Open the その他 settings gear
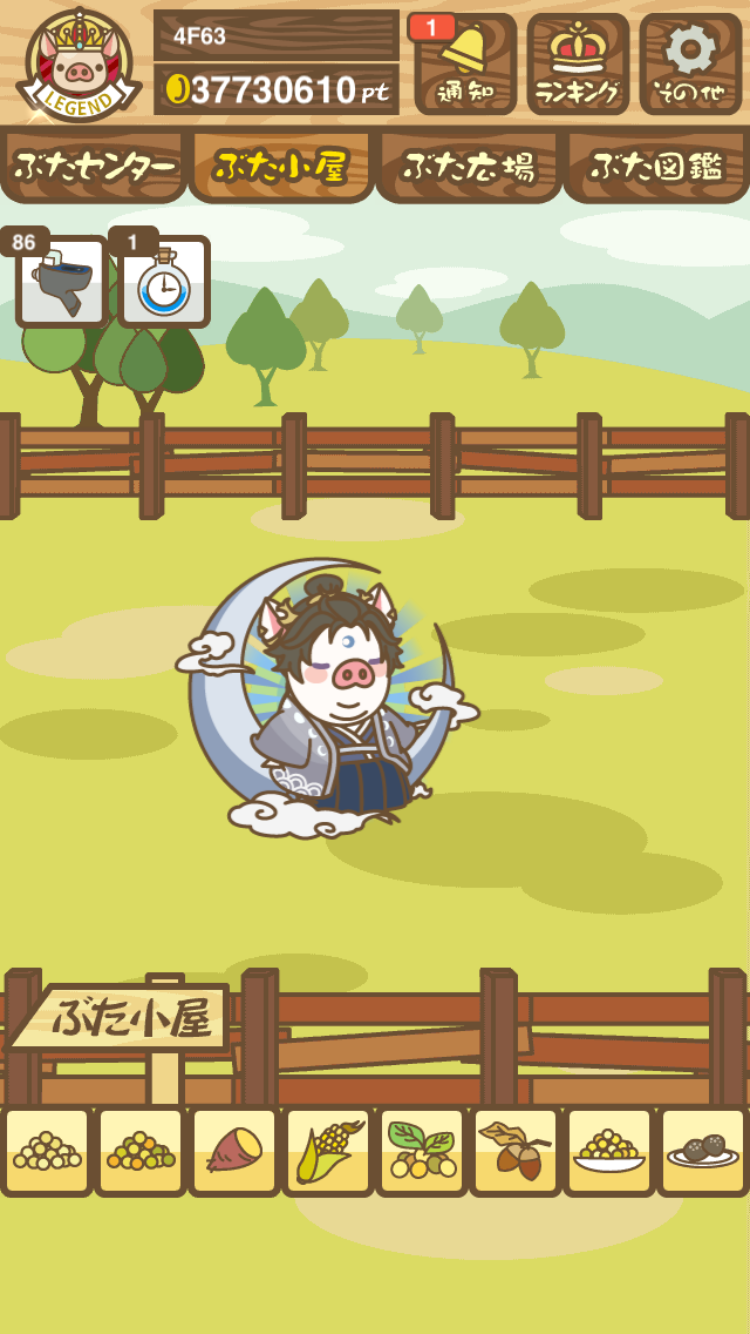Screen dimensions: 750x1334 (691, 64)
